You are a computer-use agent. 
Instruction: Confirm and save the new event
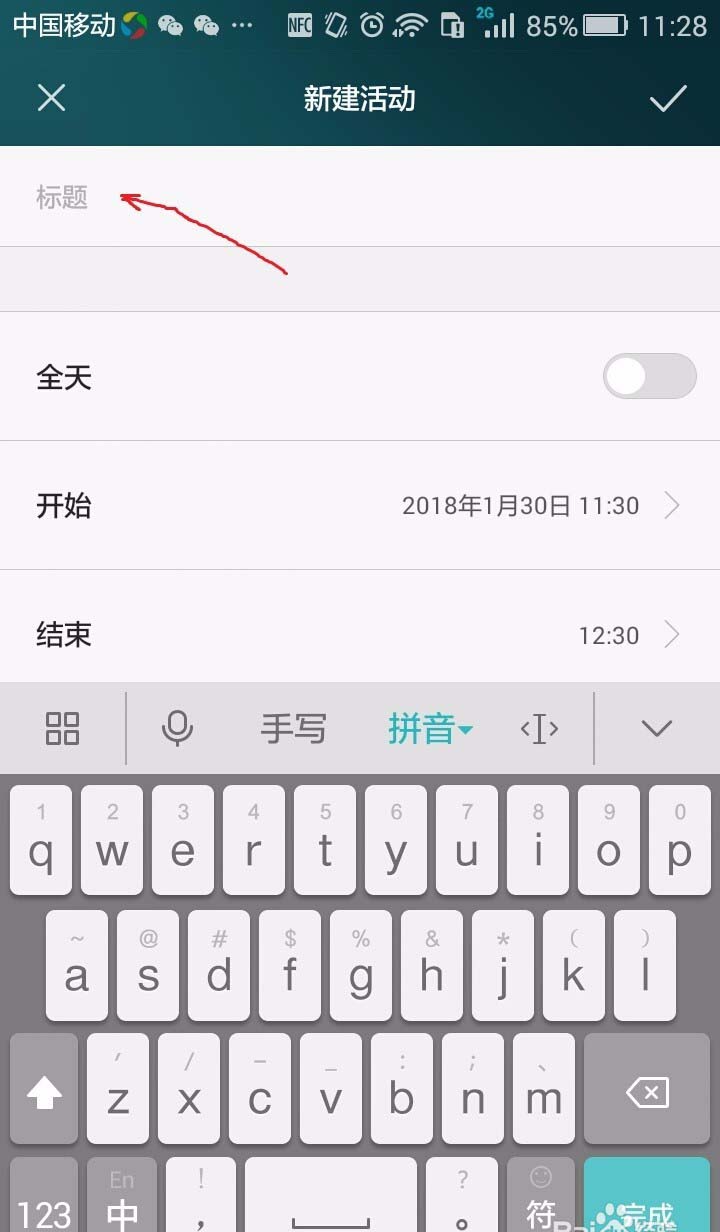coord(668,98)
